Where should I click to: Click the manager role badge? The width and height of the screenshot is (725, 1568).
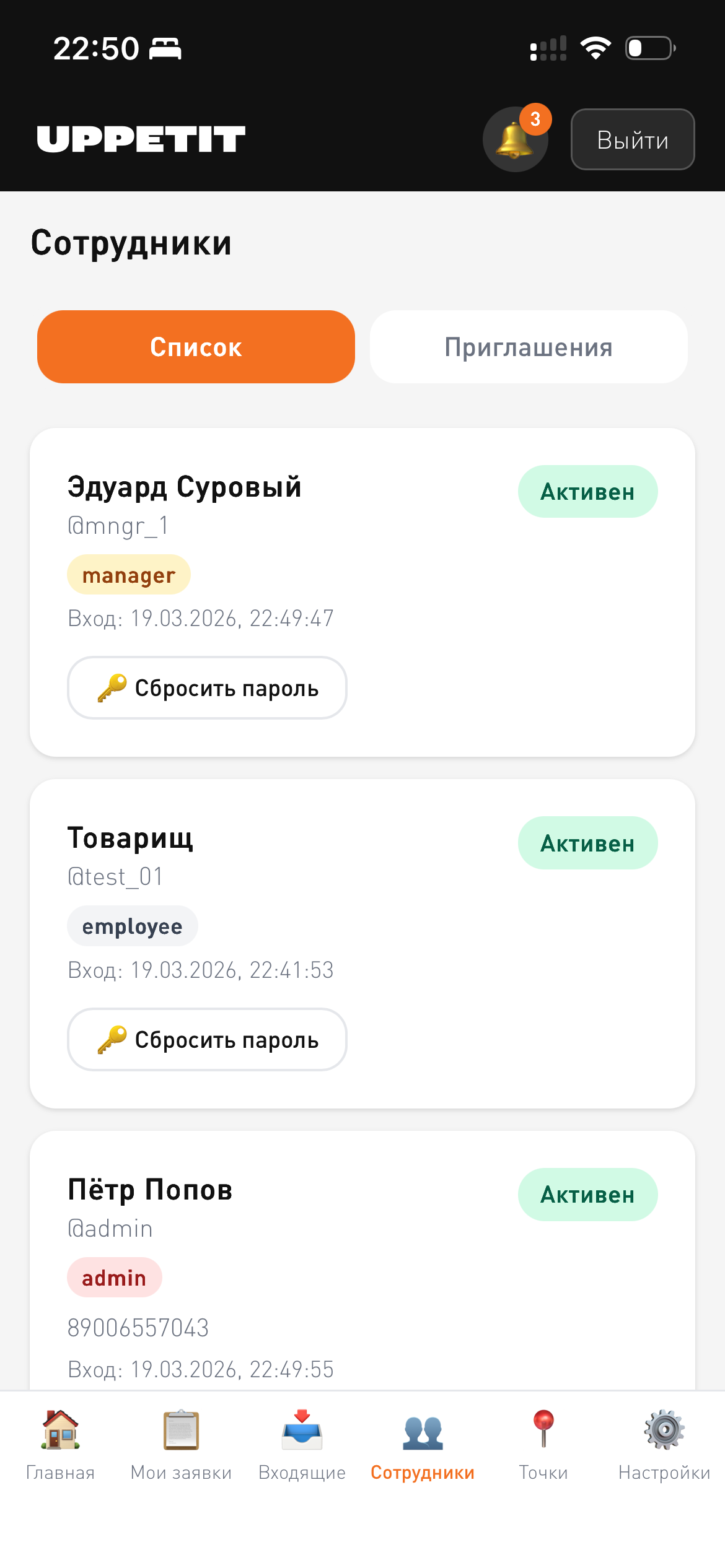tap(128, 575)
